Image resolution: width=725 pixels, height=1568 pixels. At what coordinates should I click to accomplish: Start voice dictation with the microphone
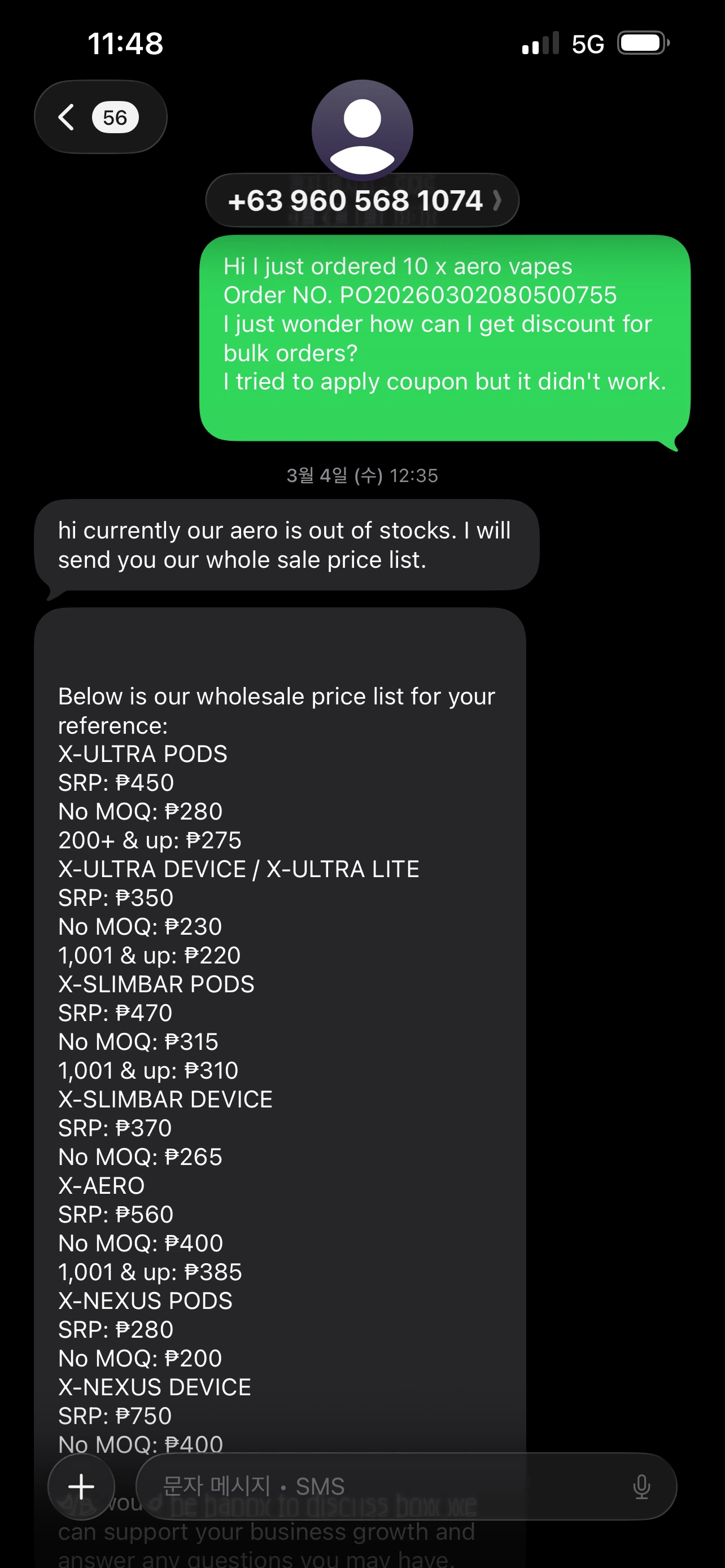pos(641,1486)
